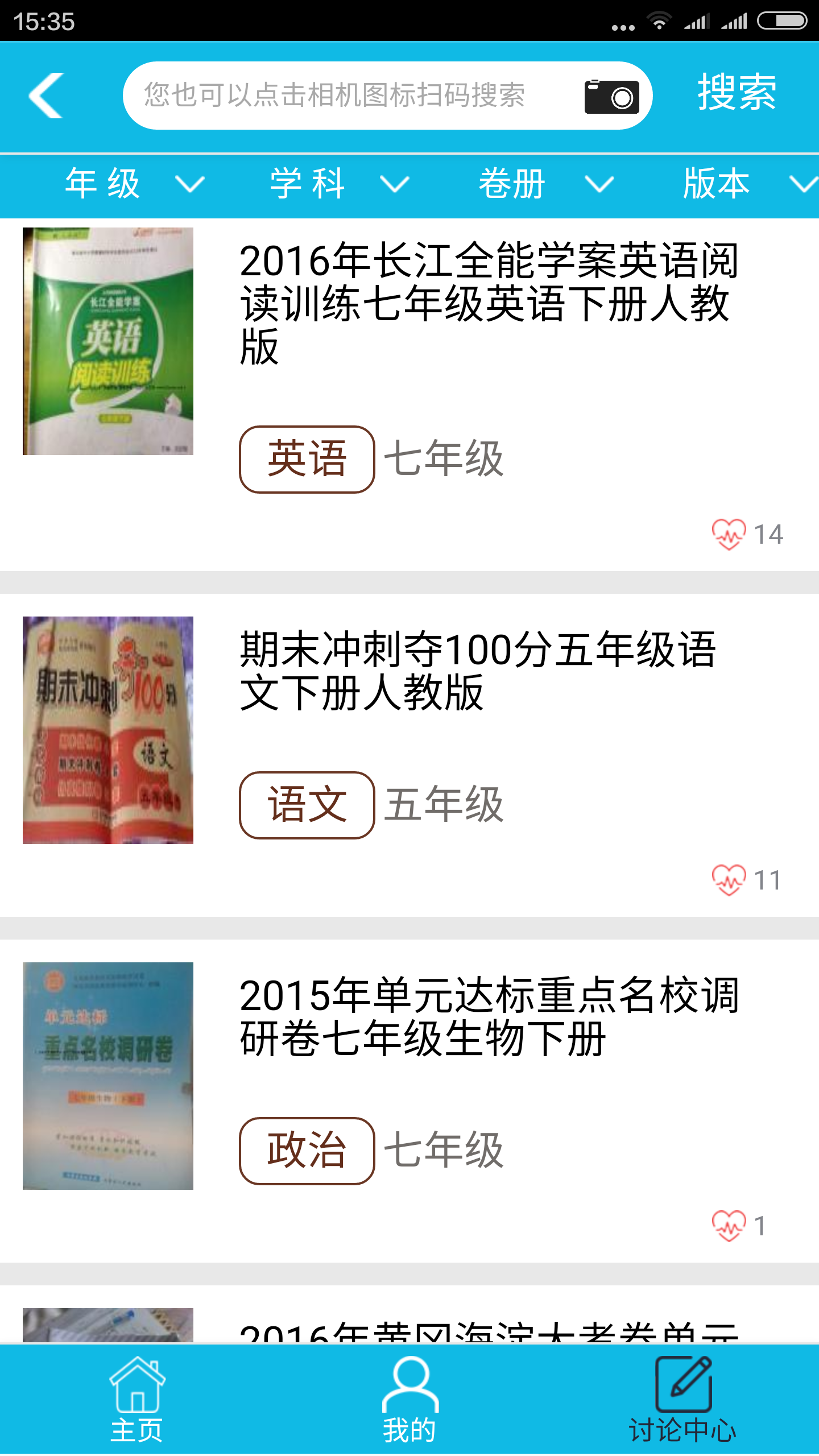
Task: Tap the 期末冲刺夺100分 book cover thumbnail
Action: (108, 734)
